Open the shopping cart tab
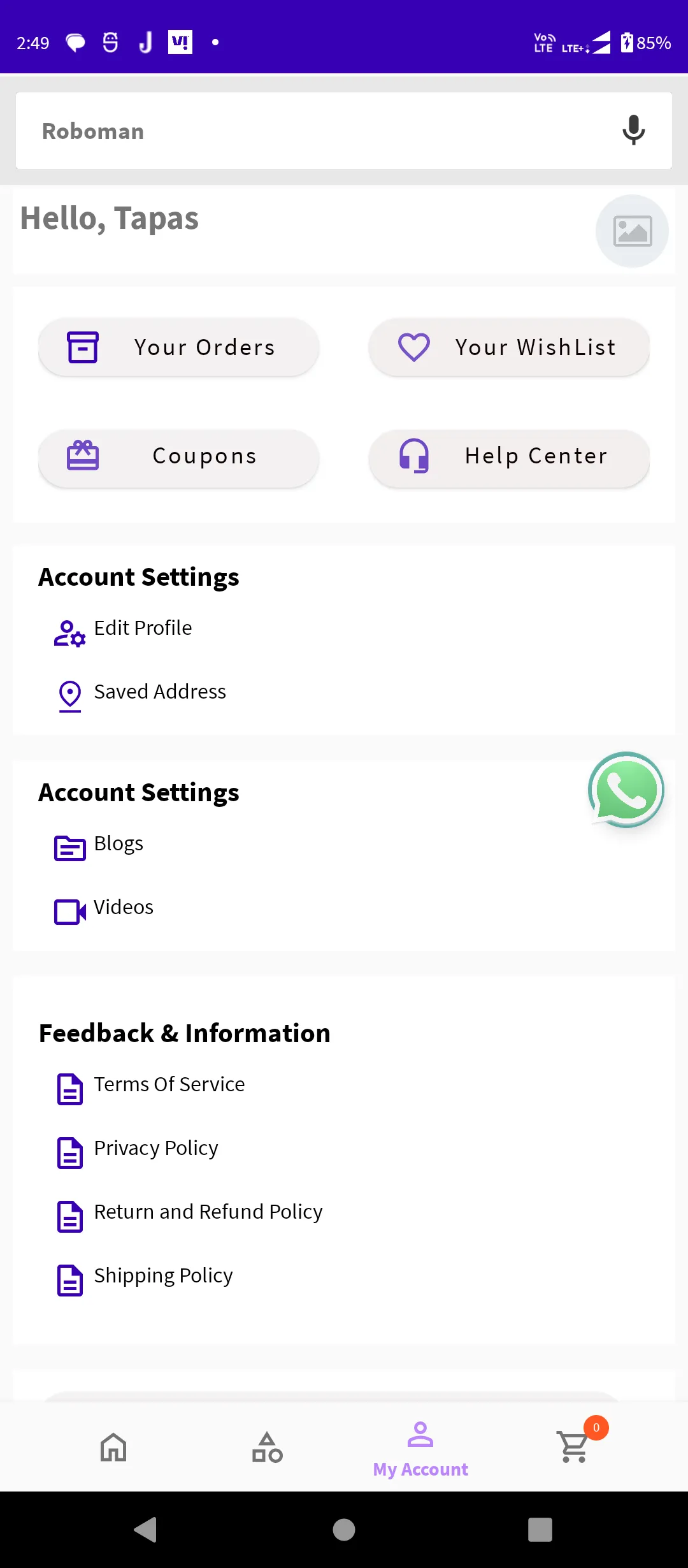 [x=574, y=1447]
